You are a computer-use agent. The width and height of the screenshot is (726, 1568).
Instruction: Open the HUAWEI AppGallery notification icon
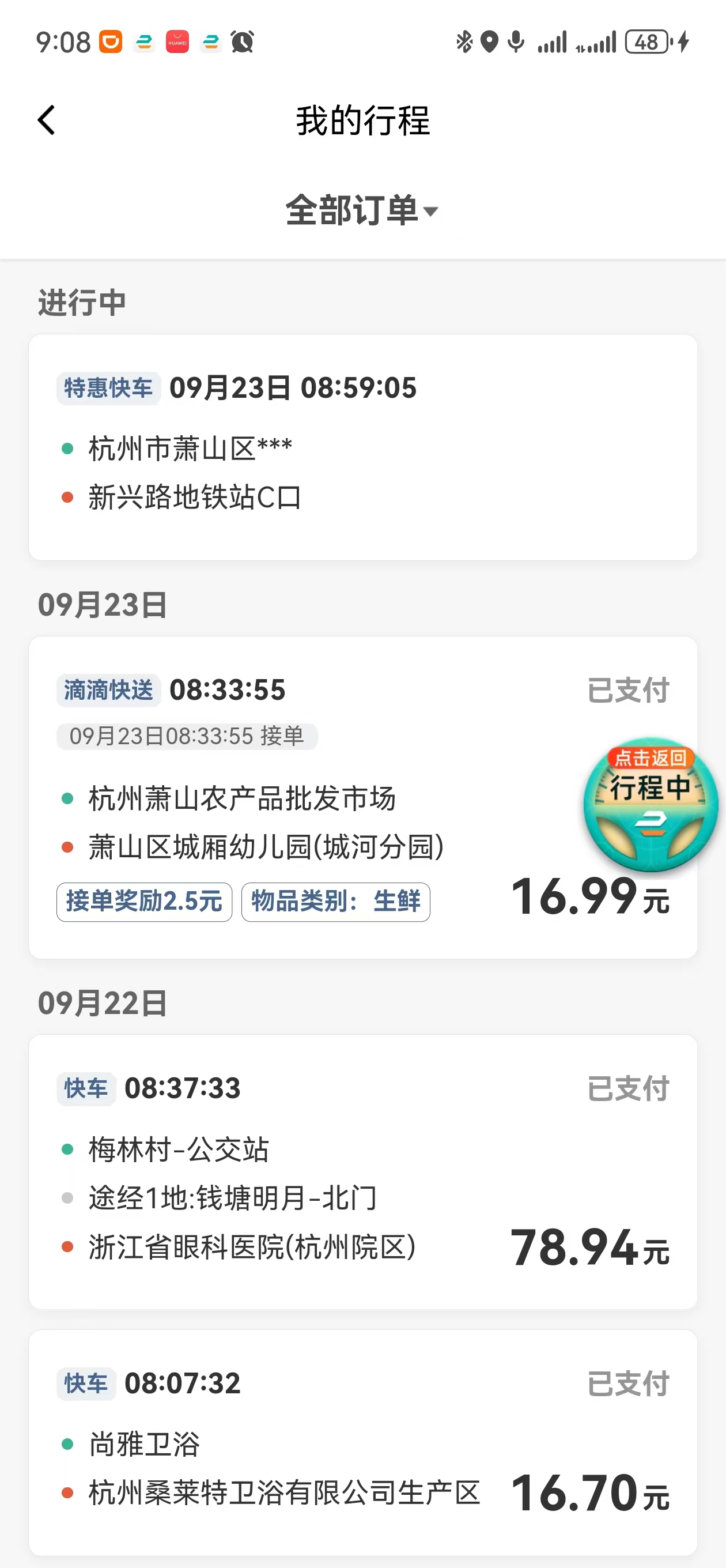[x=177, y=42]
